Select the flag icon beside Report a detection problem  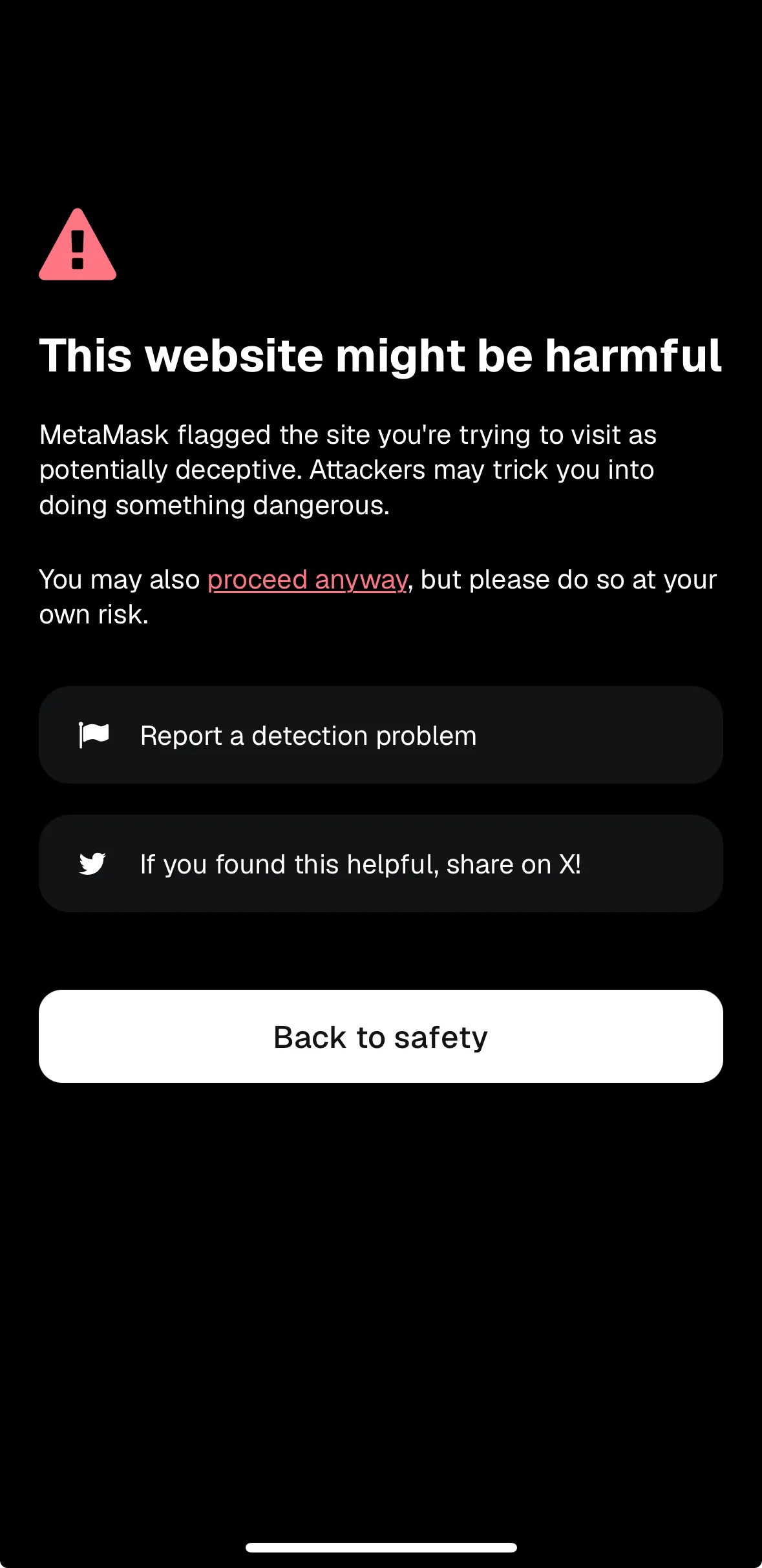[94, 734]
